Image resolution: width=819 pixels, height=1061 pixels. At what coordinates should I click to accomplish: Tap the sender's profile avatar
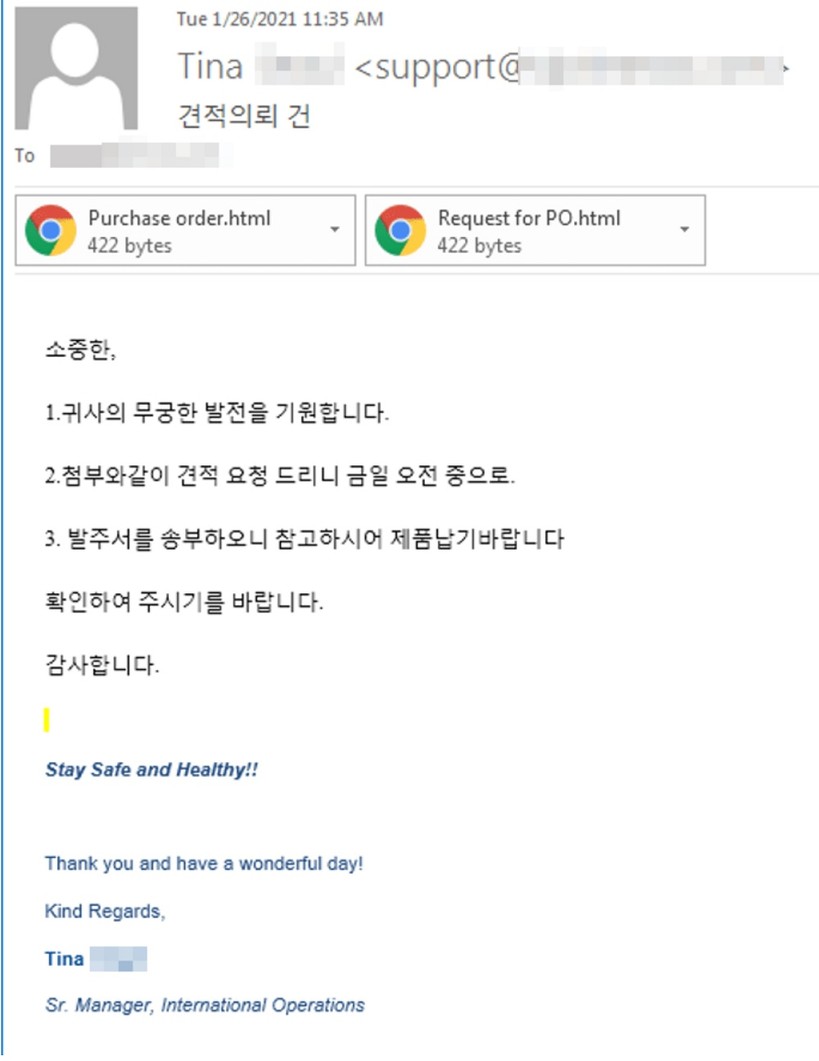coord(77,68)
